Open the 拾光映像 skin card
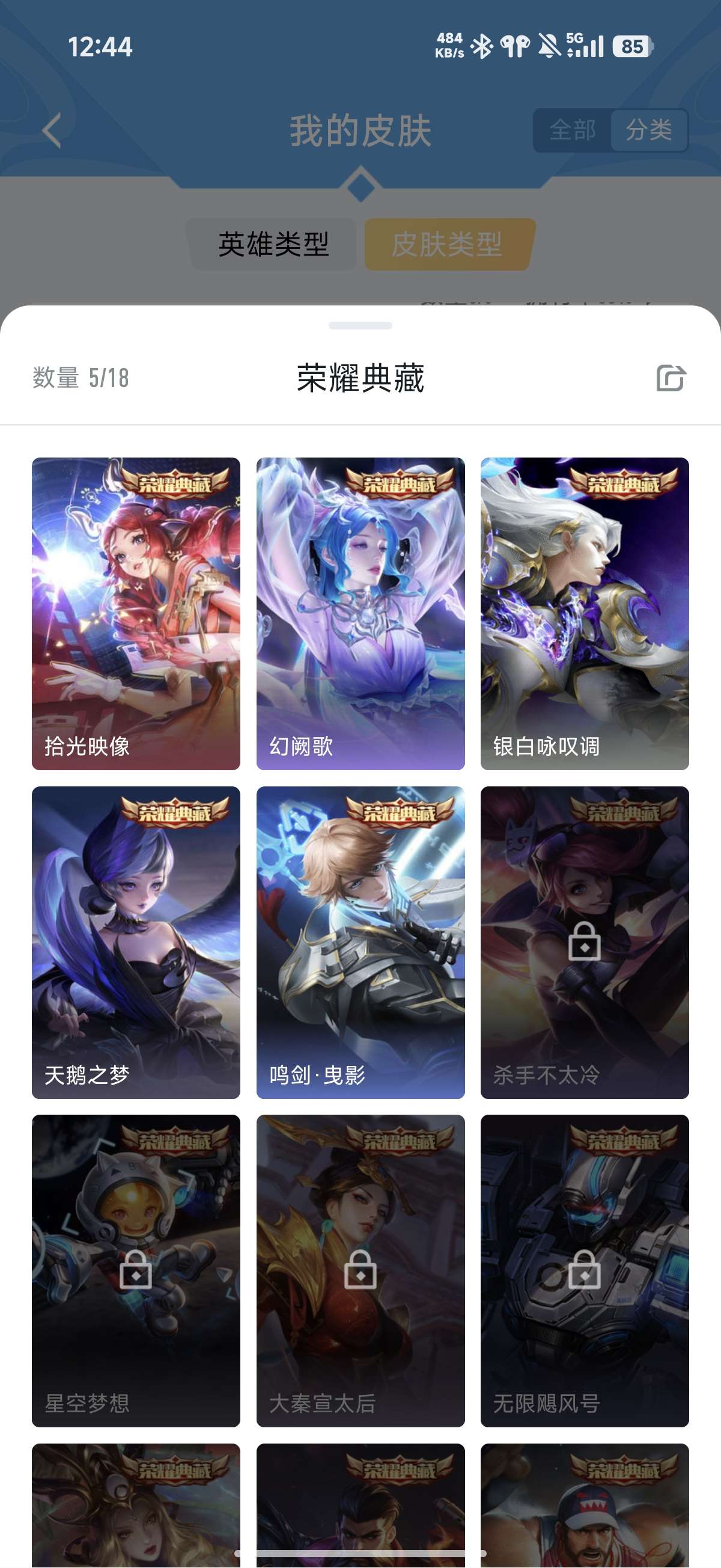Viewport: 721px width, 1568px height. 136,613
